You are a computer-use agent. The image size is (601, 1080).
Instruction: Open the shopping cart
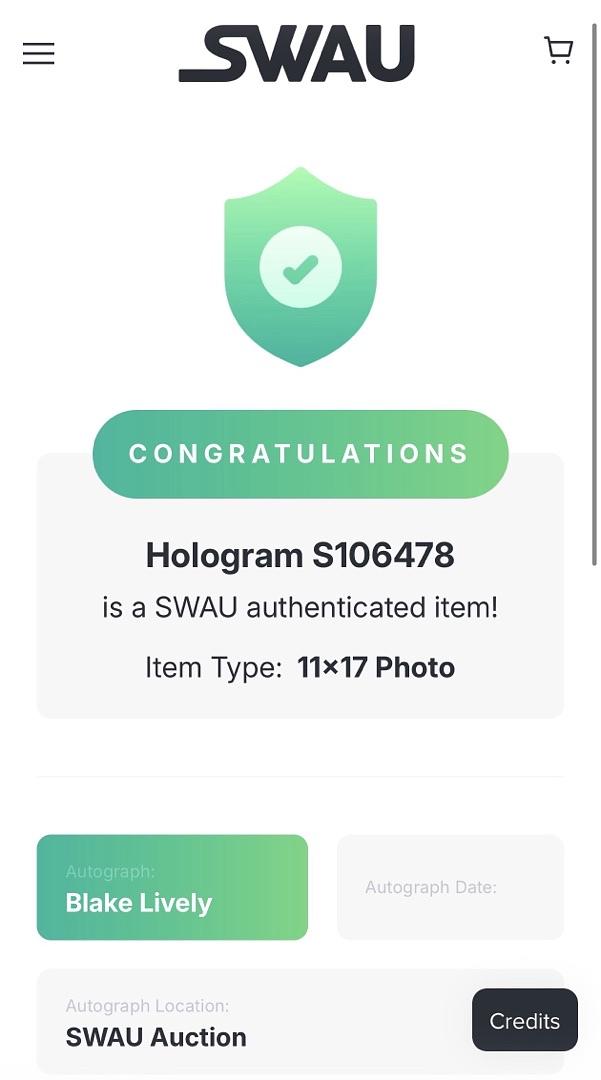coord(558,51)
